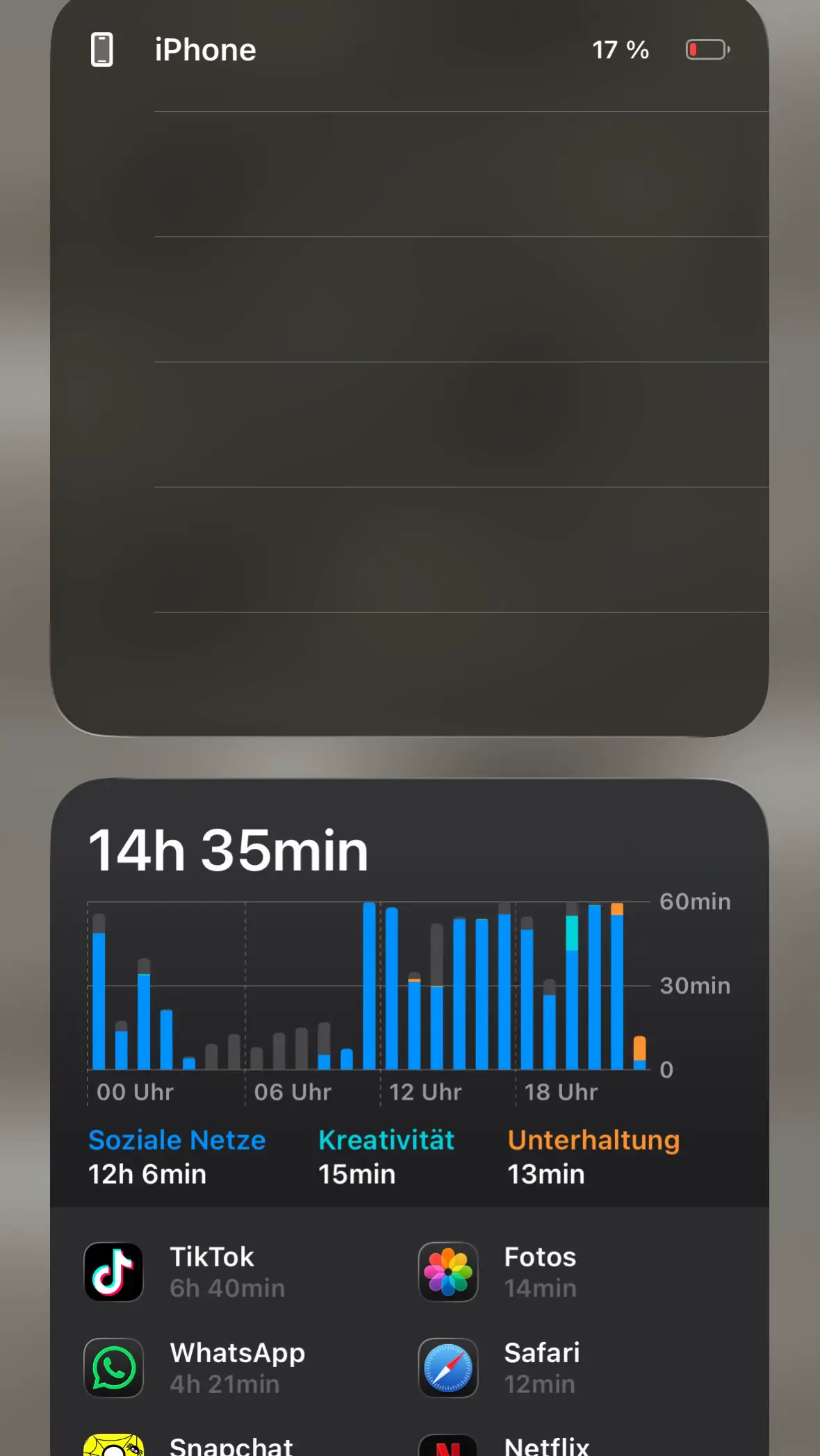
Task: Open the Screen Time widget showing 14h 35min
Action: [409, 1117]
